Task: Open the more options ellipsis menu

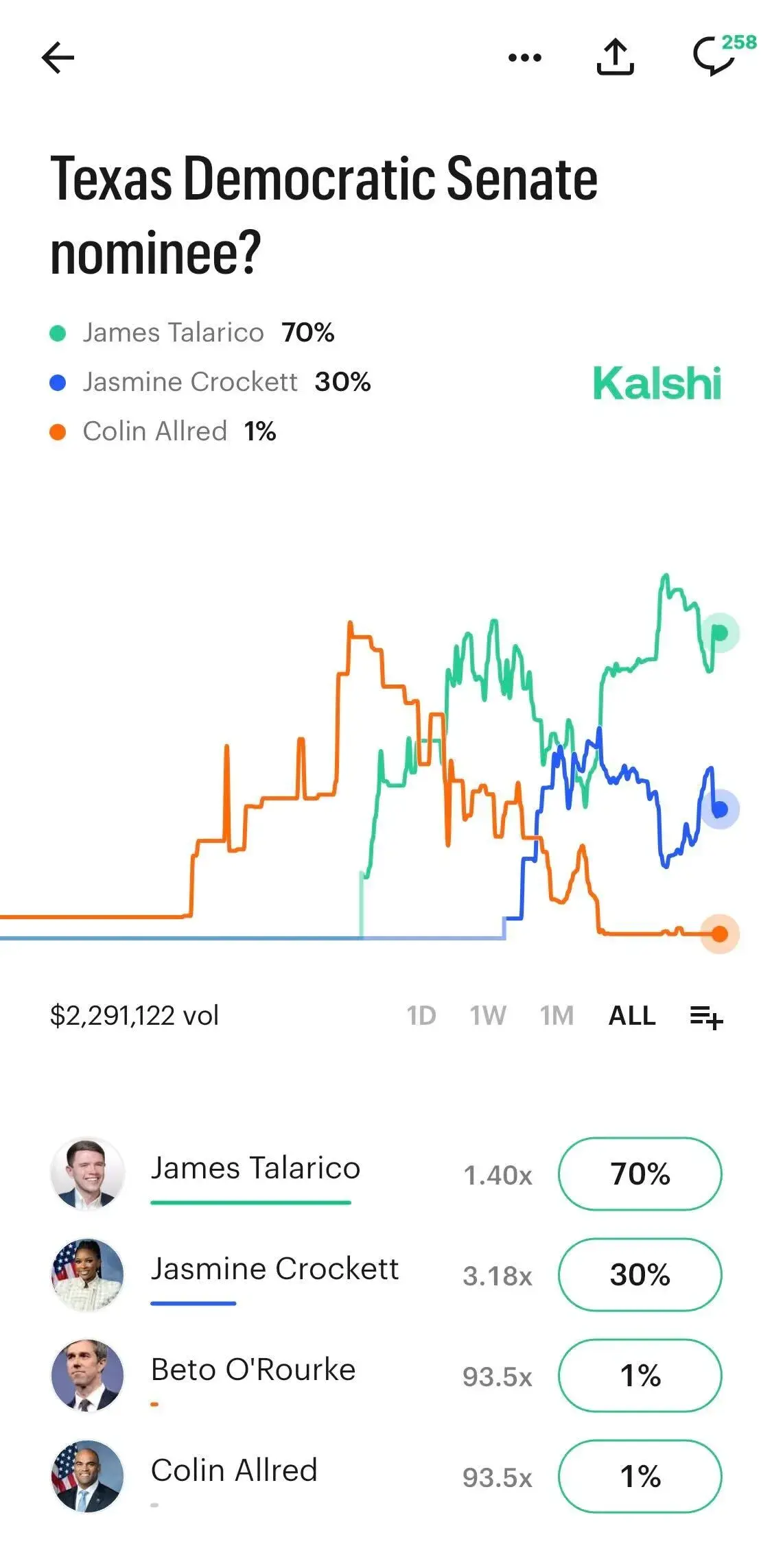Action: pyautogui.click(x=523, y=58)
